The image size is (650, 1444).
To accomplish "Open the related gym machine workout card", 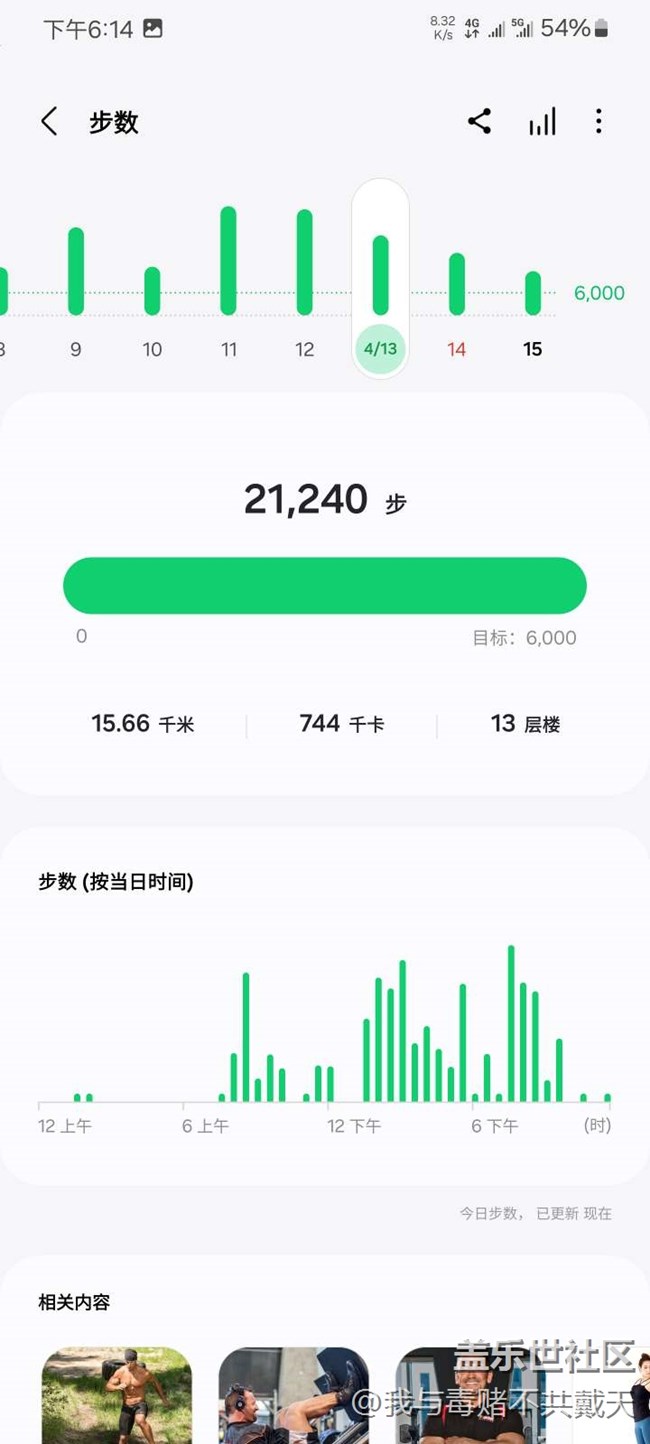I will pyautogui.click(x=293, y=1395).
